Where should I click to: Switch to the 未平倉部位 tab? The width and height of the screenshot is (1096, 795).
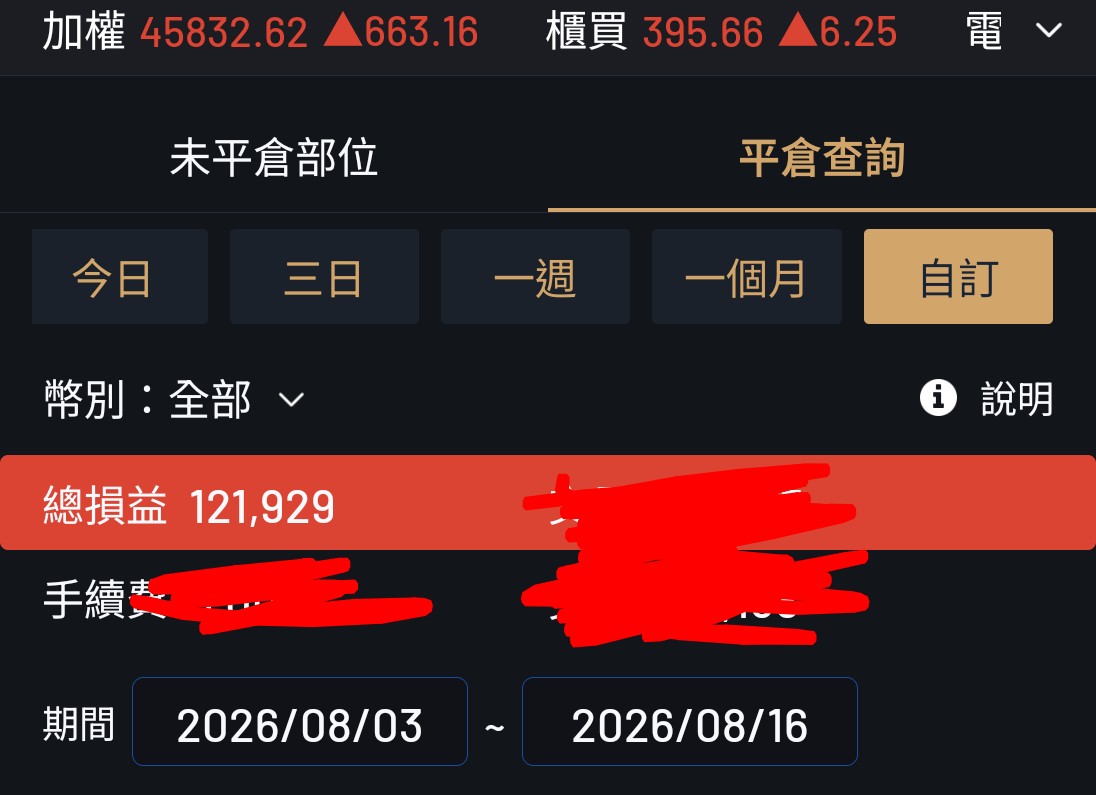point(274,158)
